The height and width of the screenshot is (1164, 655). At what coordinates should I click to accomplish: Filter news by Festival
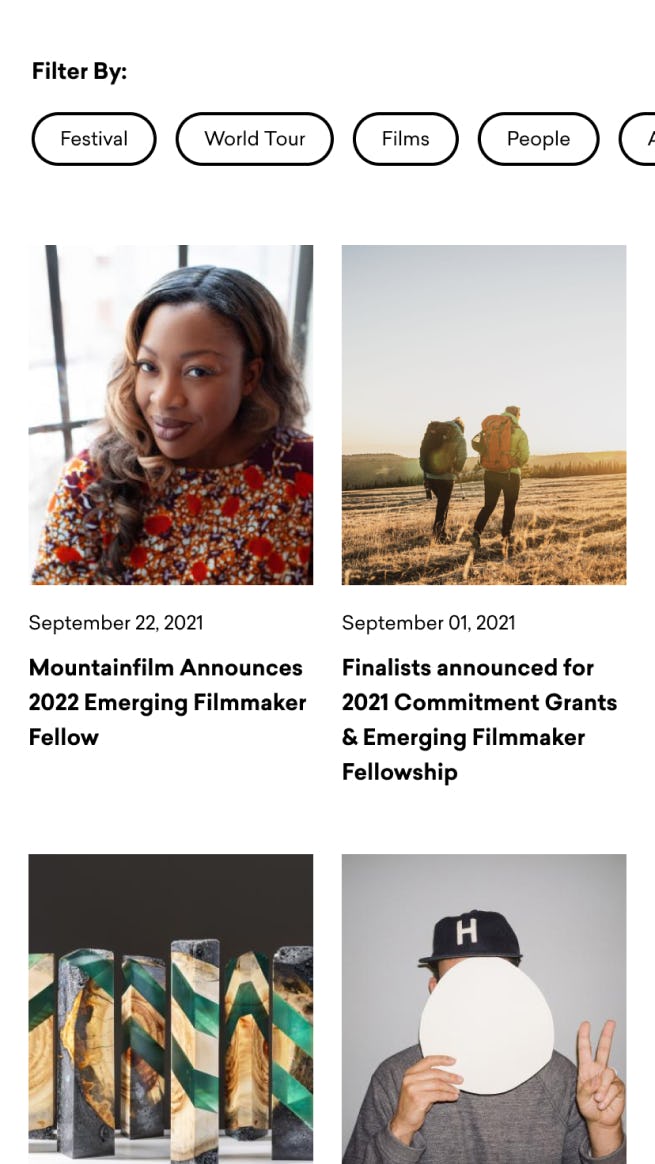pos(94,139)
